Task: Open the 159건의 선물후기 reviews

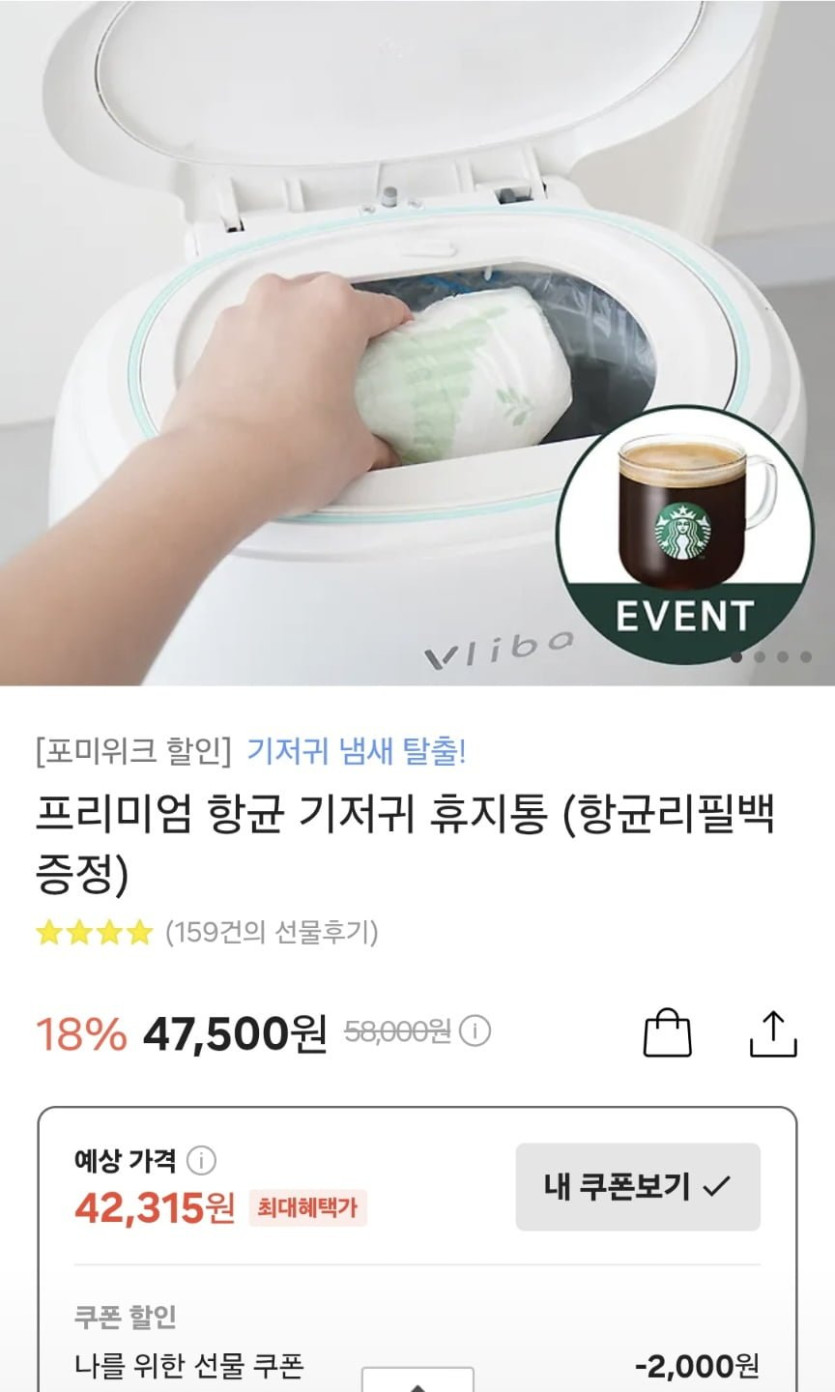Action: [x=271, y=933]
